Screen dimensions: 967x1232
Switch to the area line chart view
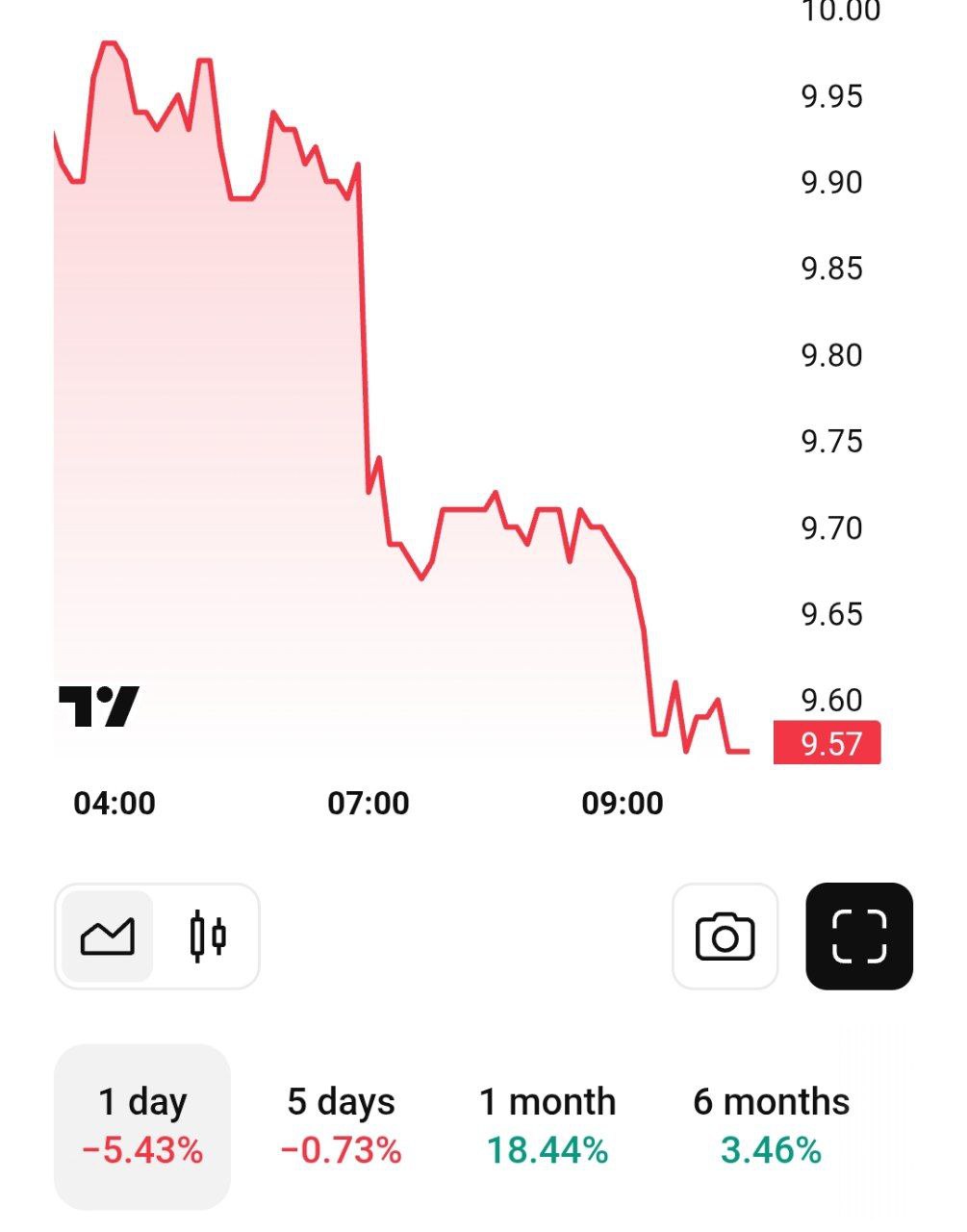click(x=108, y=936)
